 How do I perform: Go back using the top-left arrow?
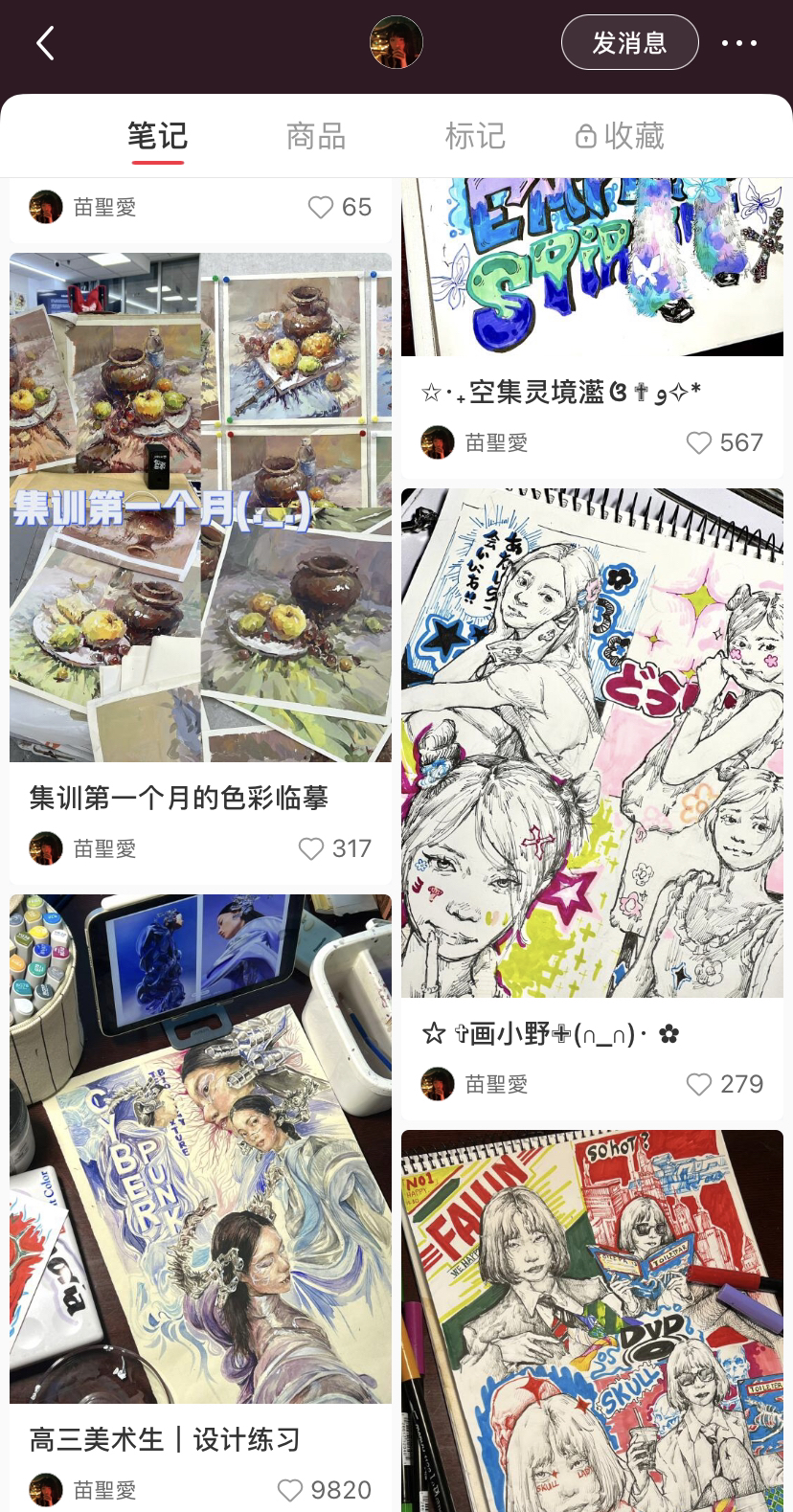point(45,43)
